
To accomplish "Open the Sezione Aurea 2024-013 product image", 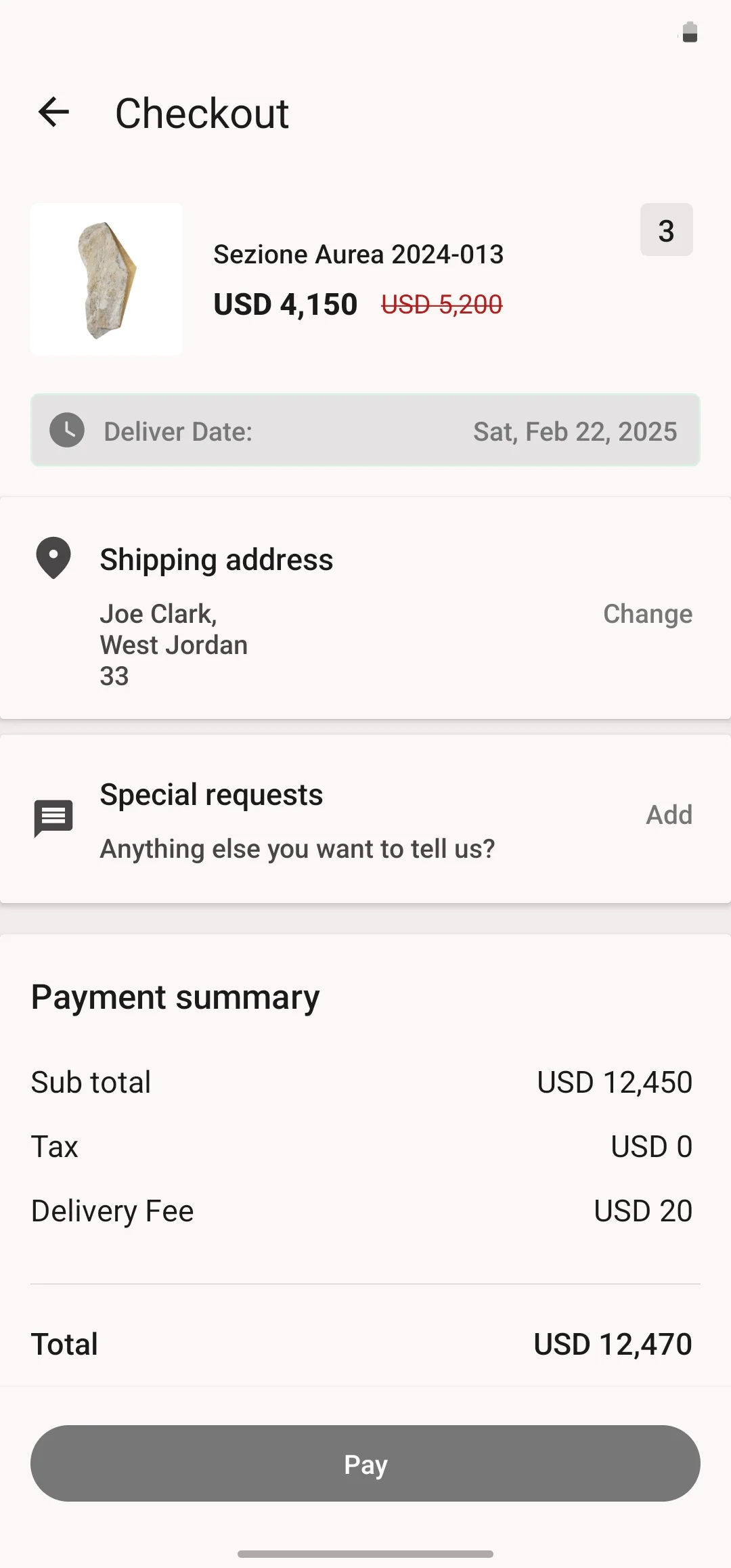I will tap(107, 279).
